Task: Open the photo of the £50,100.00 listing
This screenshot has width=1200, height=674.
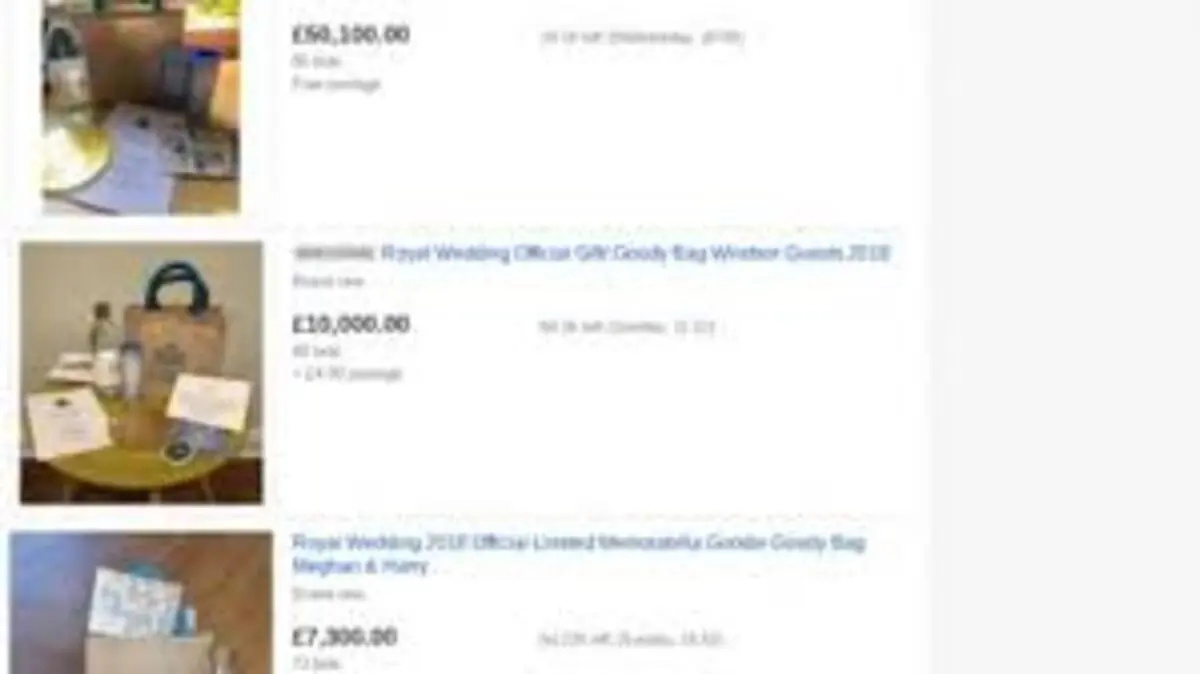Action: 141,105
